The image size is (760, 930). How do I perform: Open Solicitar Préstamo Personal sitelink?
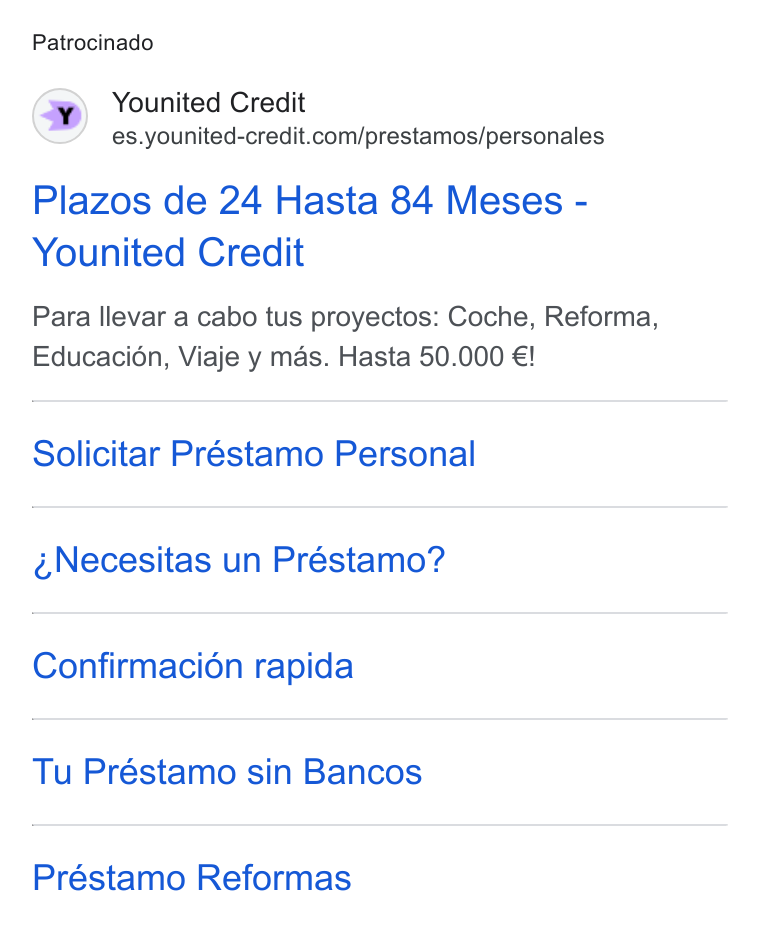point(254,454)
